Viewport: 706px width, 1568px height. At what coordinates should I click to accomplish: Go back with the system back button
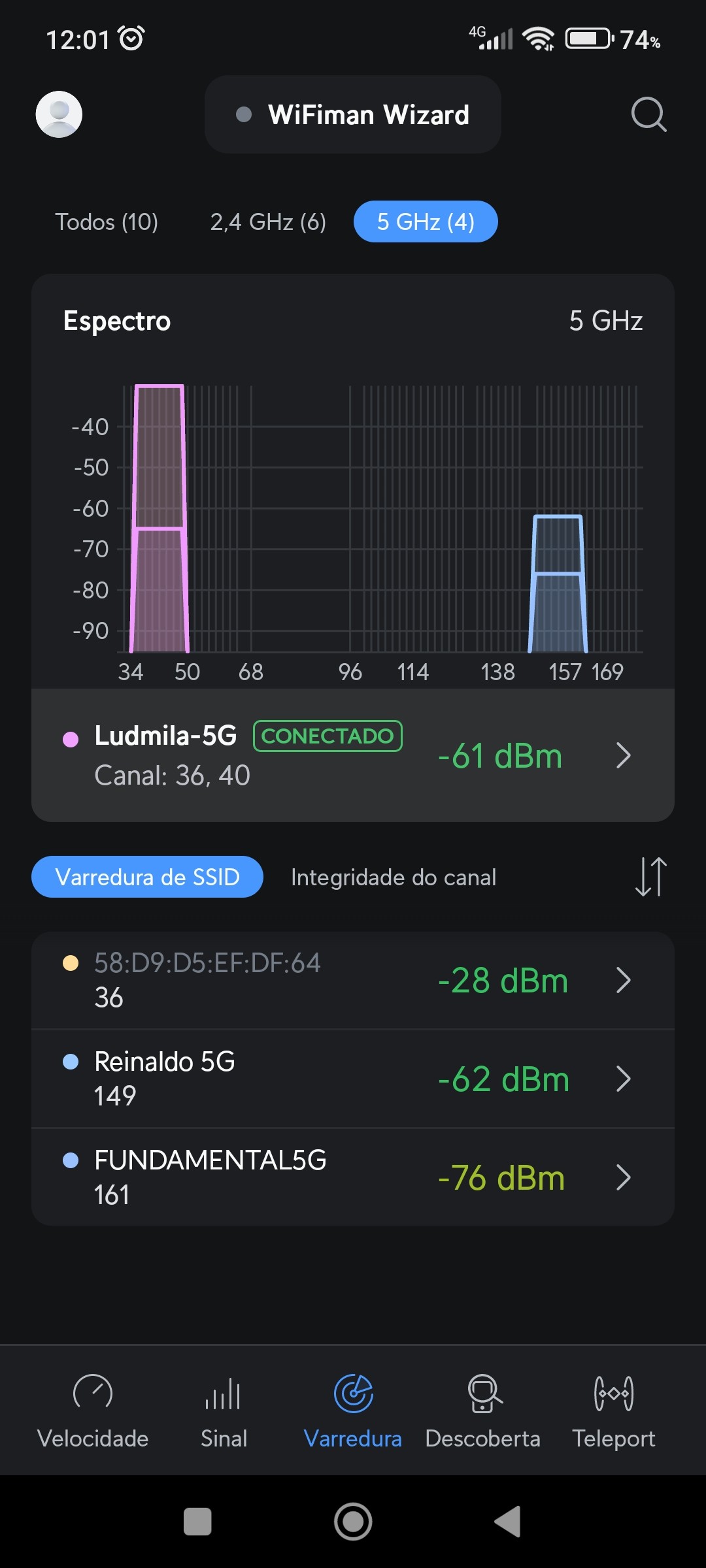(508, 1522)
